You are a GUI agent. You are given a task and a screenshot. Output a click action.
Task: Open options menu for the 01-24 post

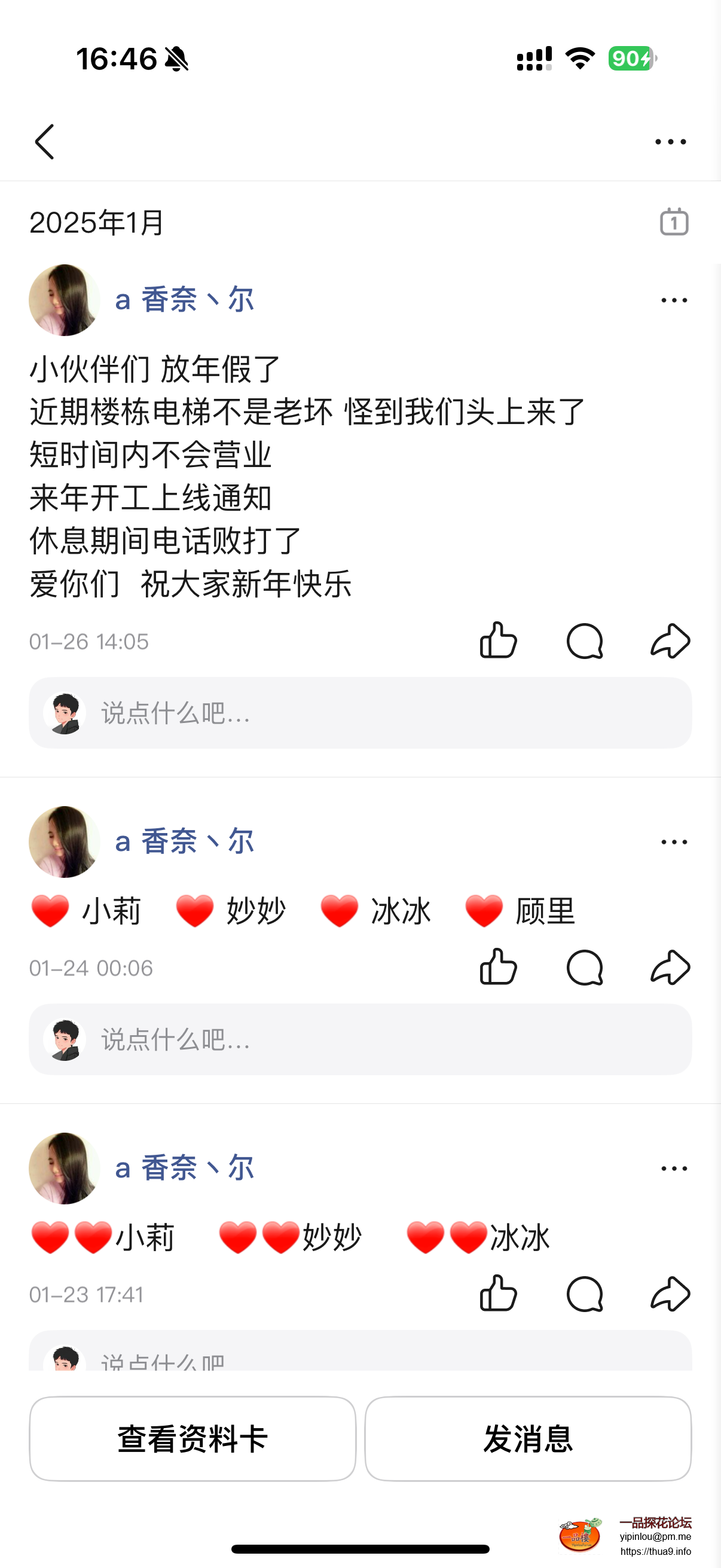point(674,842)
